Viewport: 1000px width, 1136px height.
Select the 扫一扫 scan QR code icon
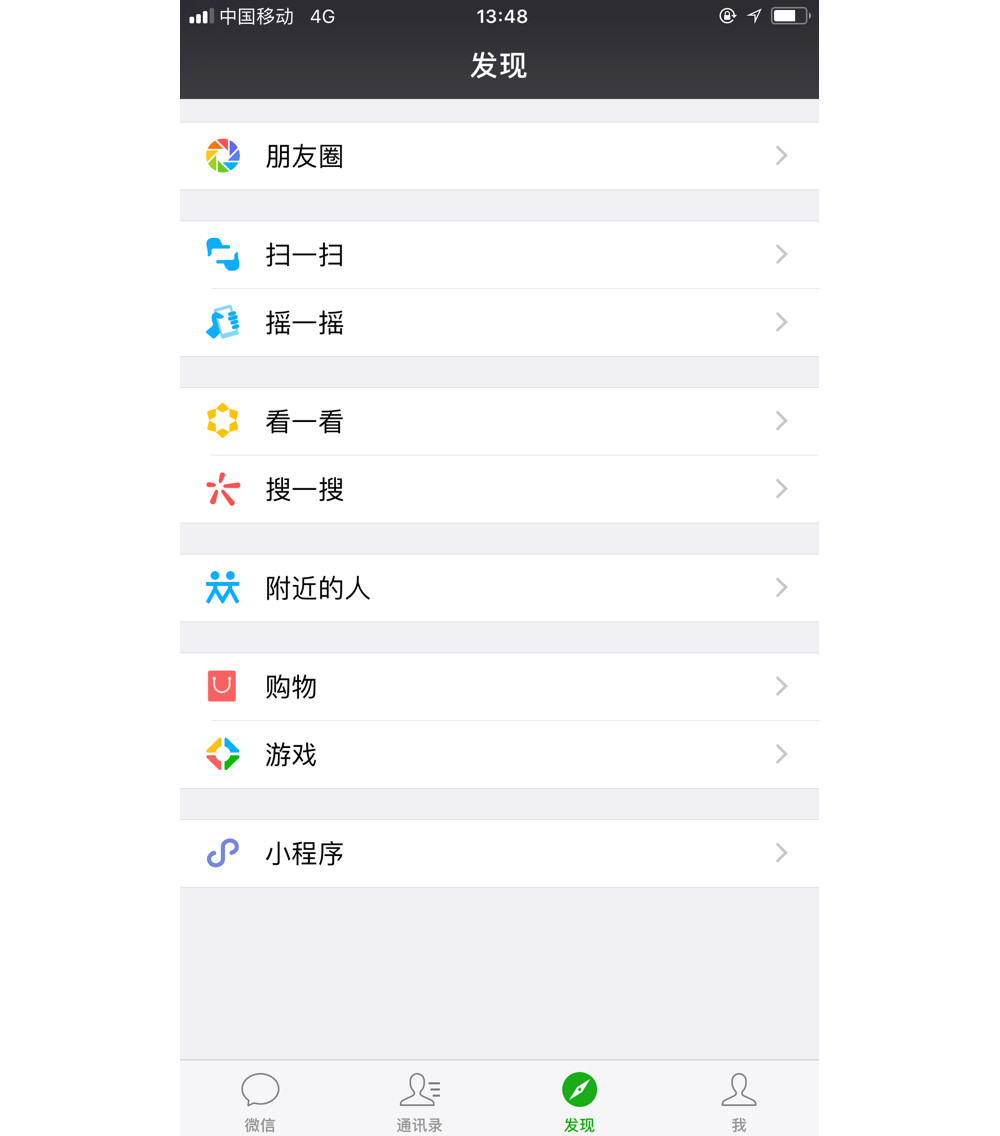click(222, 254)
